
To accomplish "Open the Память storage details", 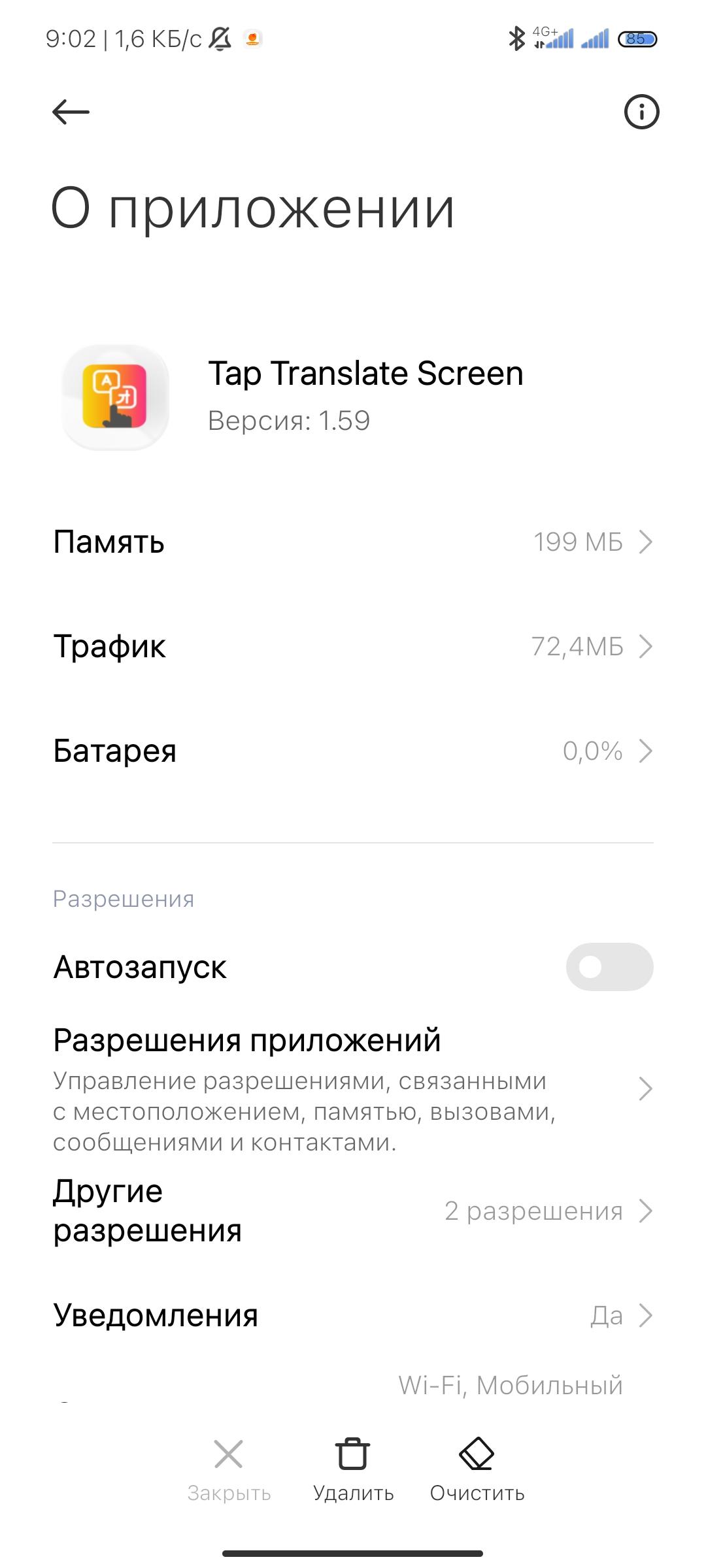I will [353, 542].
